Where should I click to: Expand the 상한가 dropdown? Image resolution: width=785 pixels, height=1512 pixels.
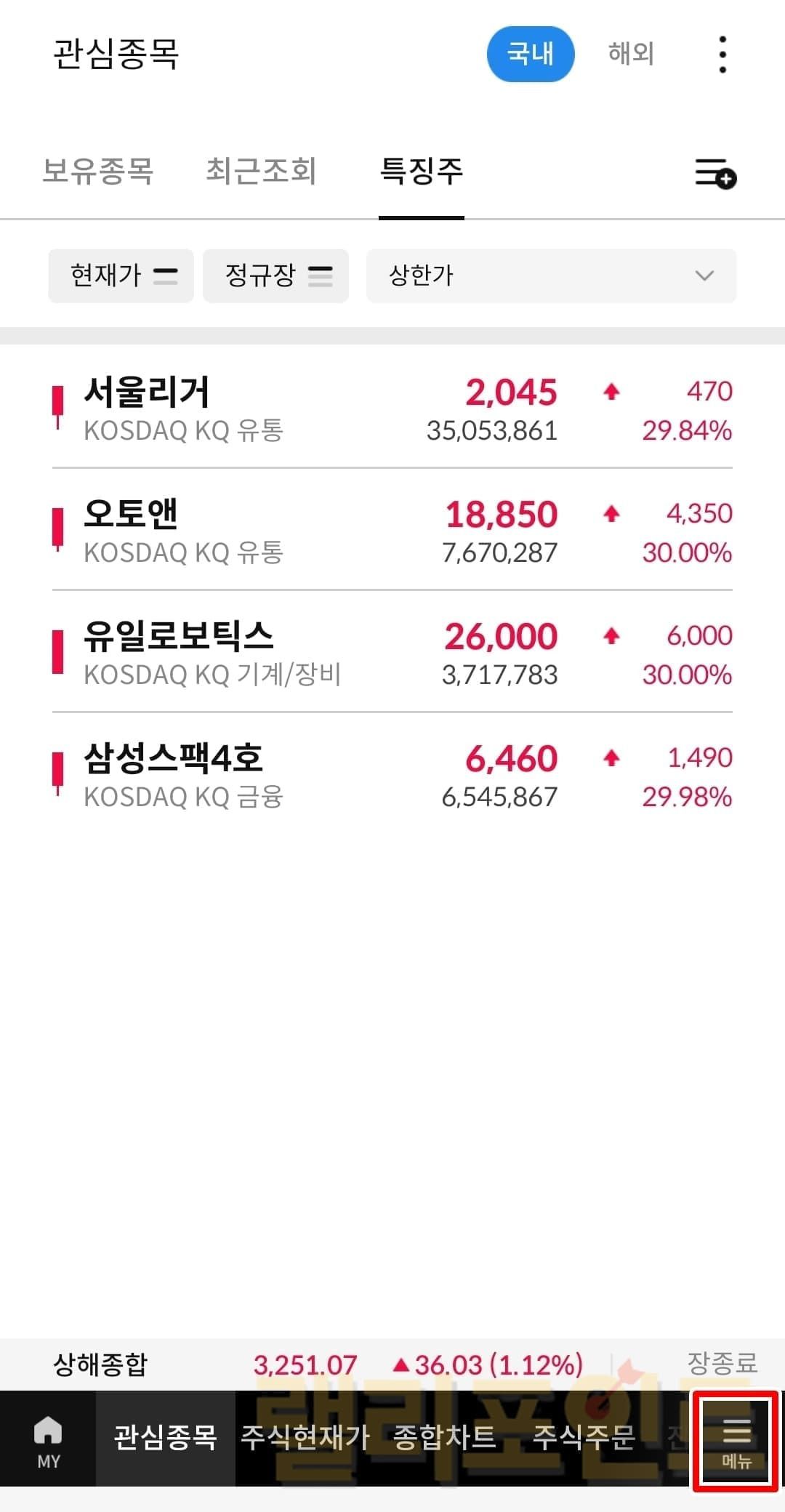(x=551, y=276)
